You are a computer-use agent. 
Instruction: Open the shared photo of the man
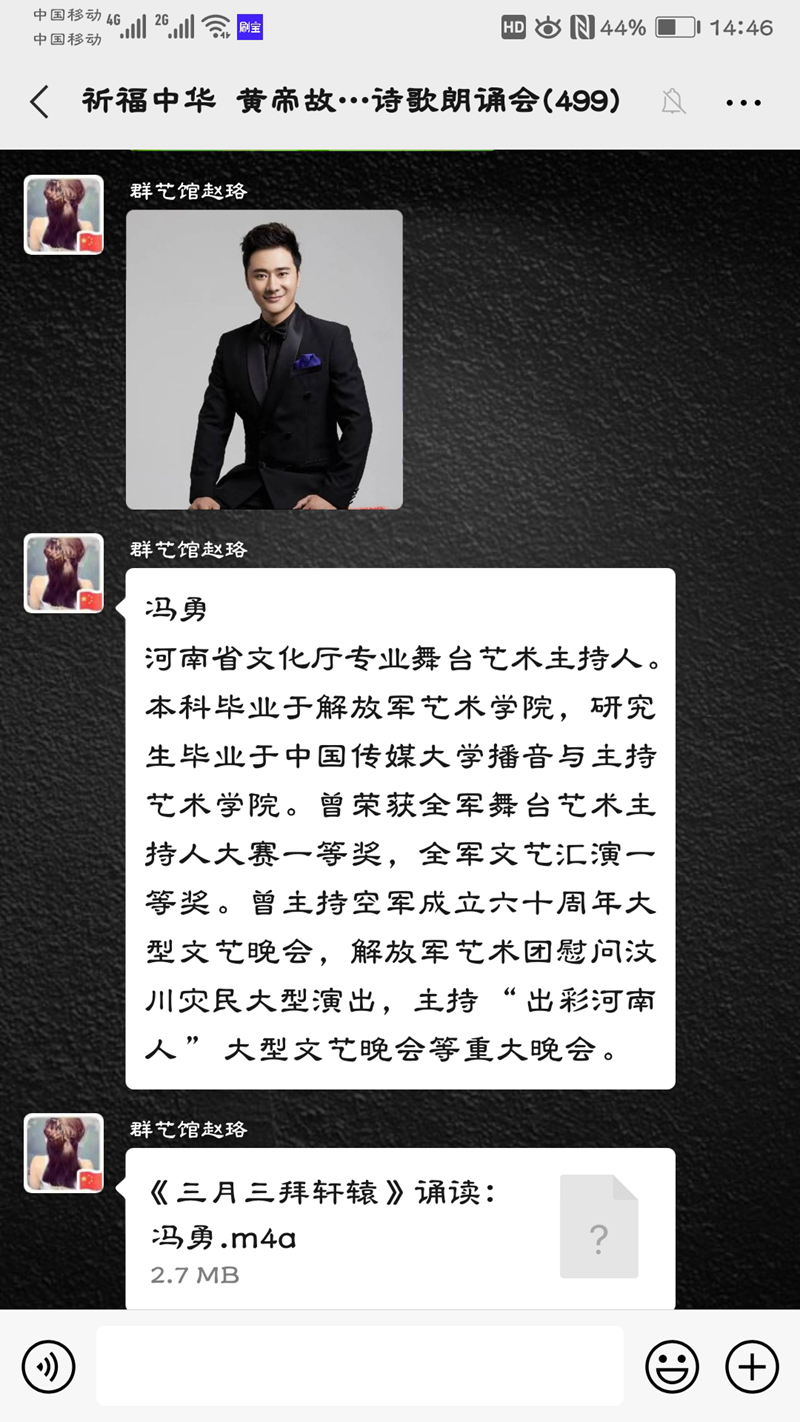(264, 360)
